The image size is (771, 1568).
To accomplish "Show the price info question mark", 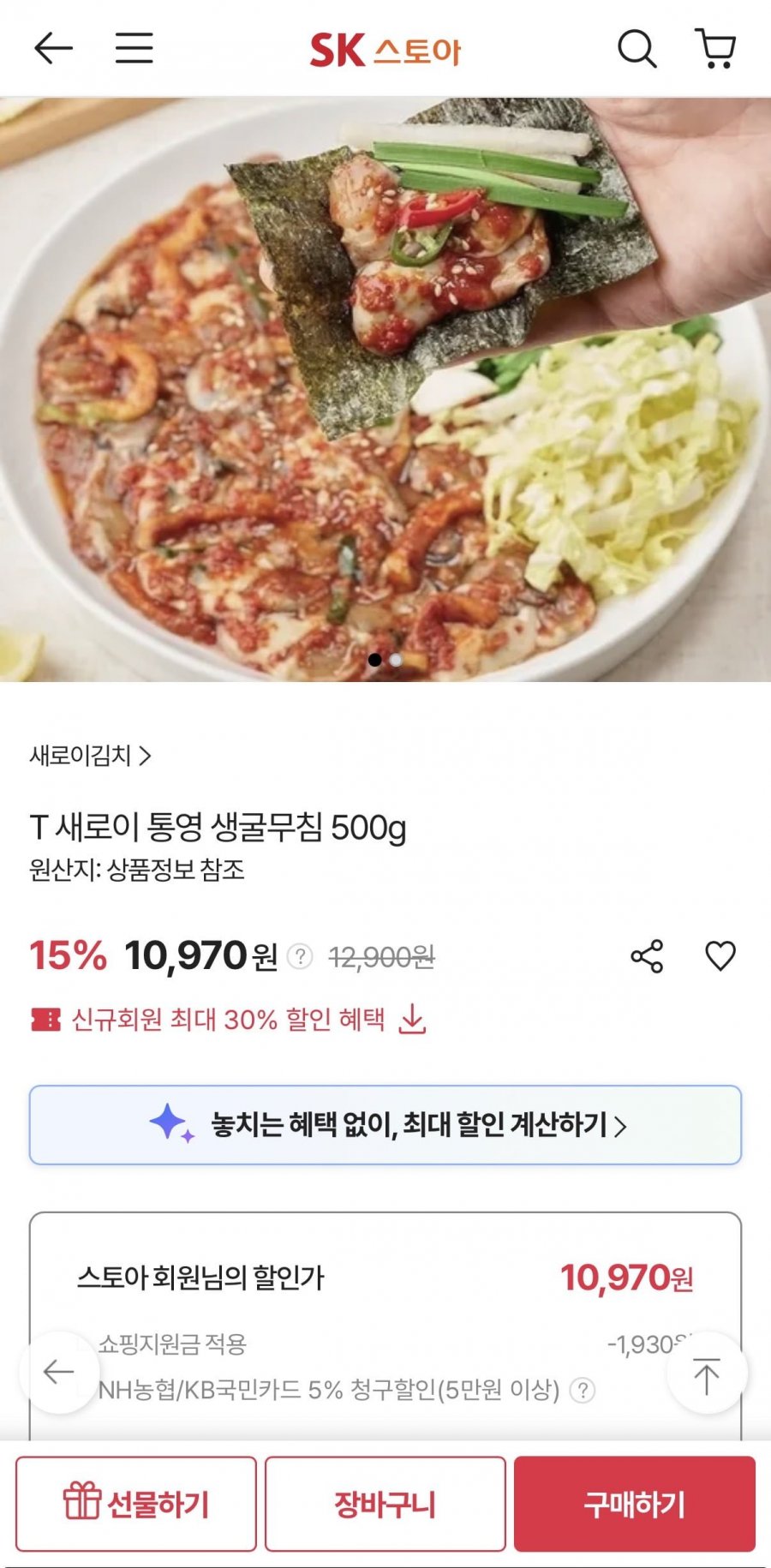I will 300,956.
